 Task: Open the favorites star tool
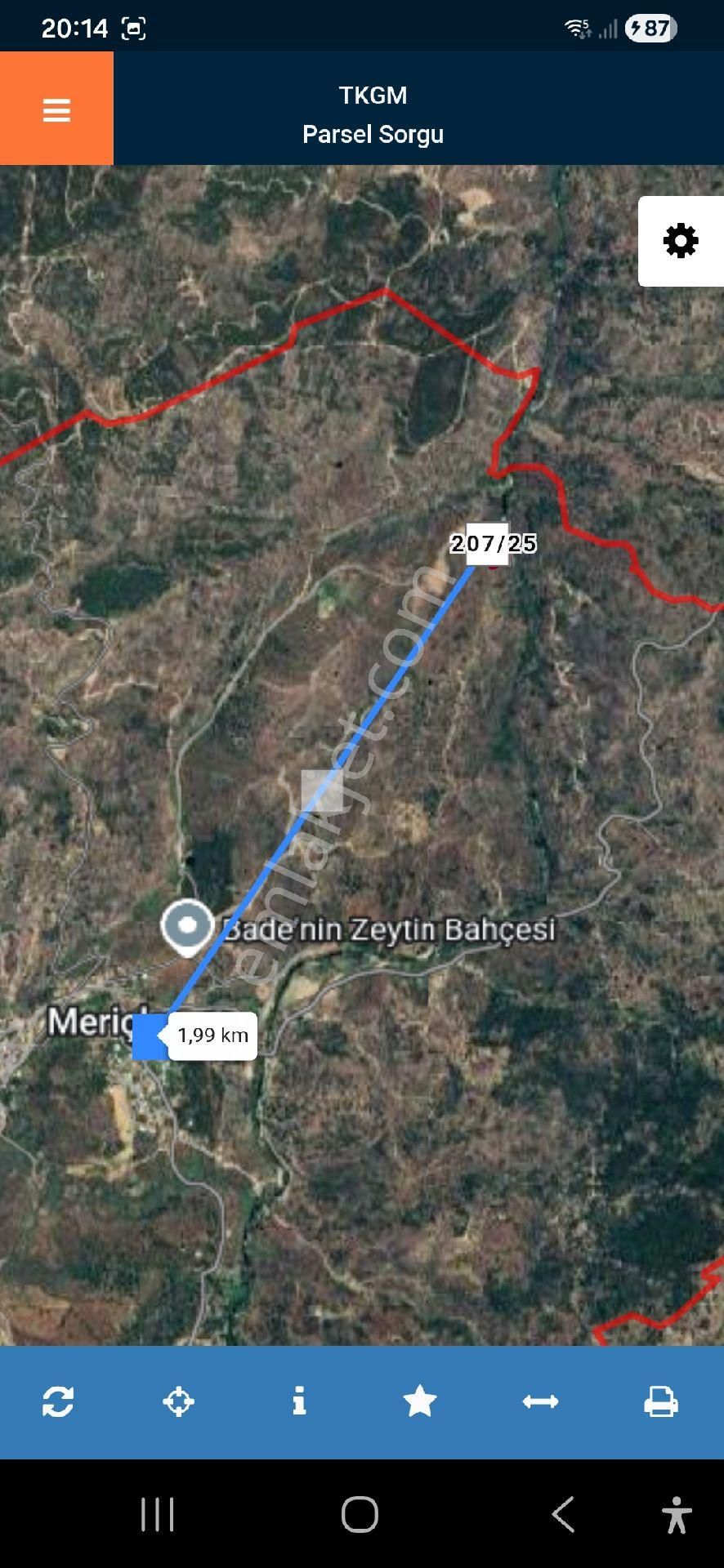point(420,1402)
